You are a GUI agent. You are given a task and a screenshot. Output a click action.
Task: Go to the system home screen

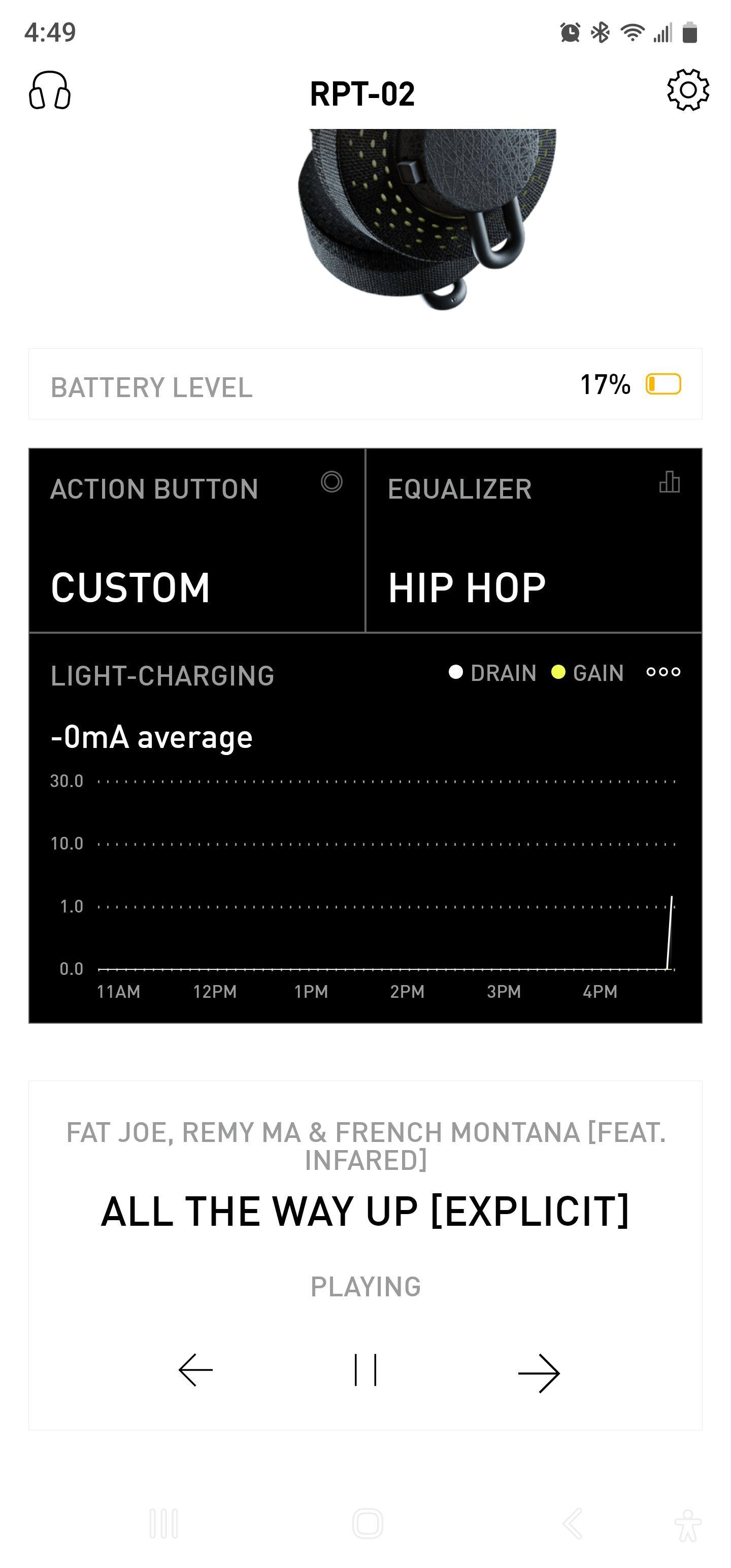368,1523
